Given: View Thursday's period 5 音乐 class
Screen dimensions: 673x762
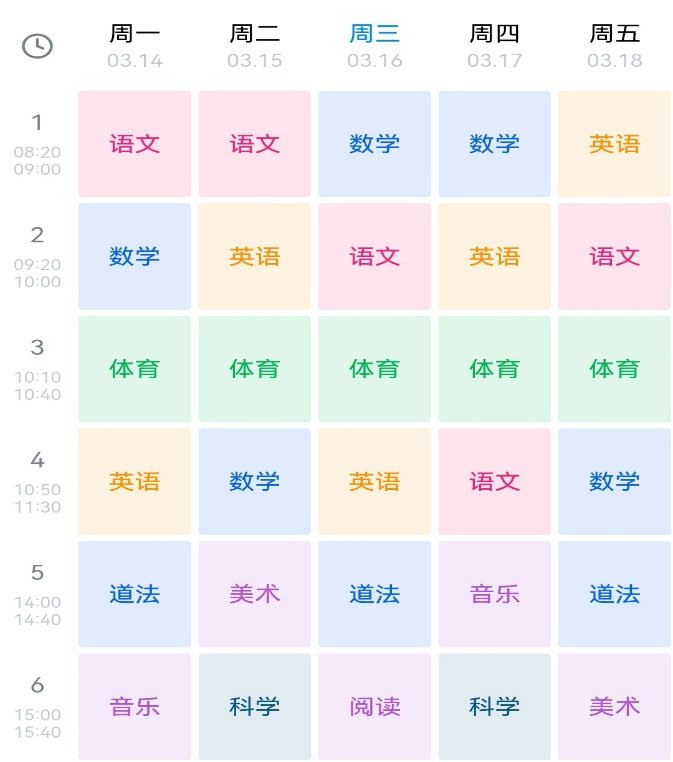Looking at the screenshot, I should [495, 594].
